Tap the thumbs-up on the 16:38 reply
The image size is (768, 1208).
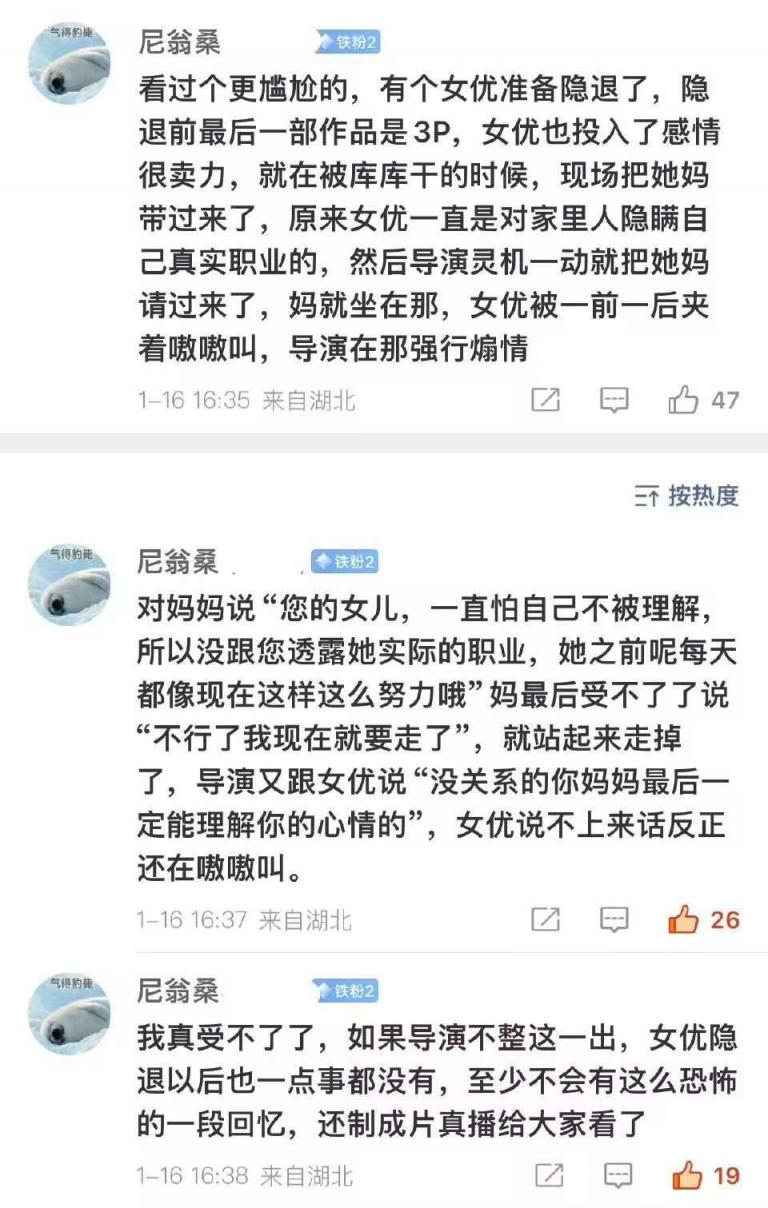pos(687,1175)
